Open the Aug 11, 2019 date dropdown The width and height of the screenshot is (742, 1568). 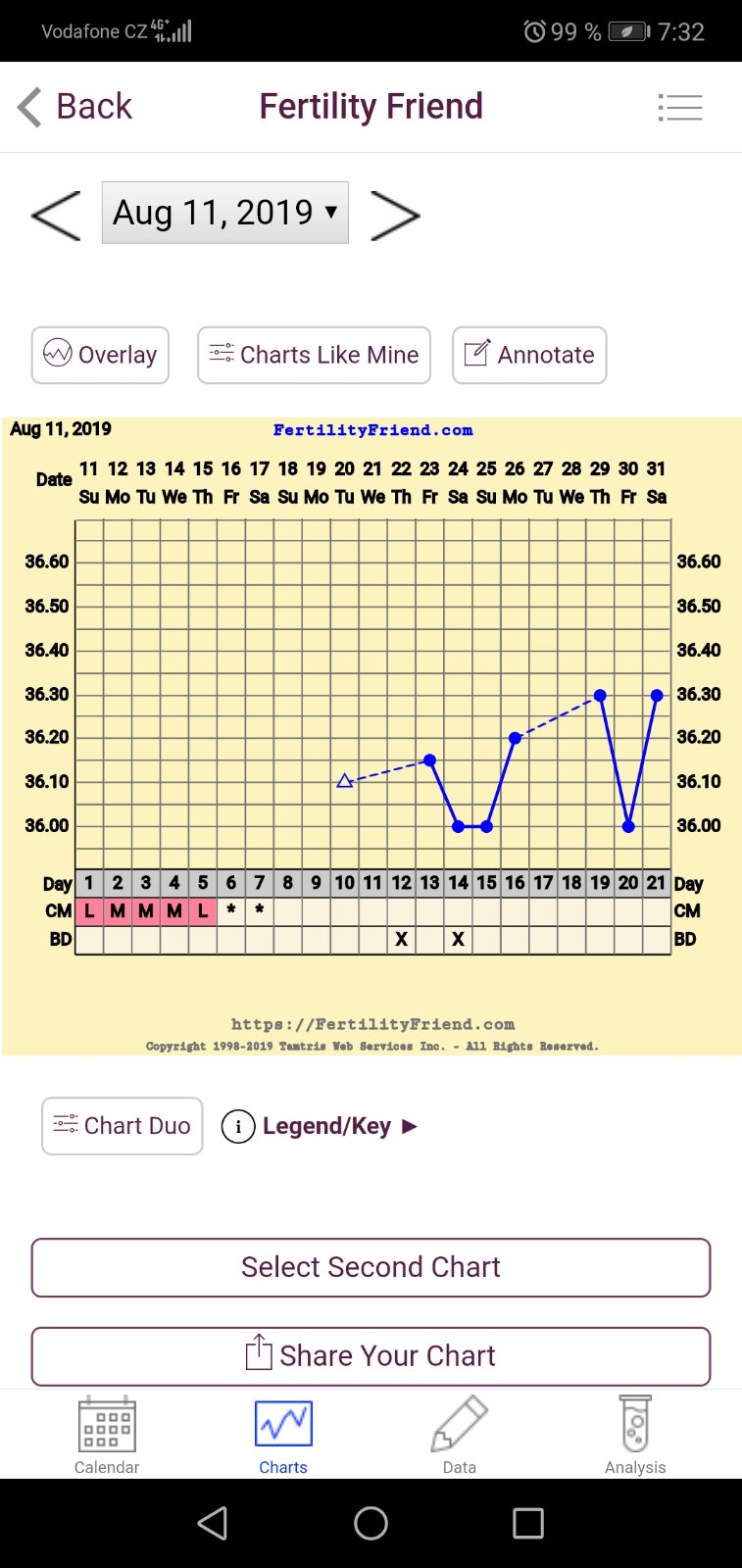(224, 213)
